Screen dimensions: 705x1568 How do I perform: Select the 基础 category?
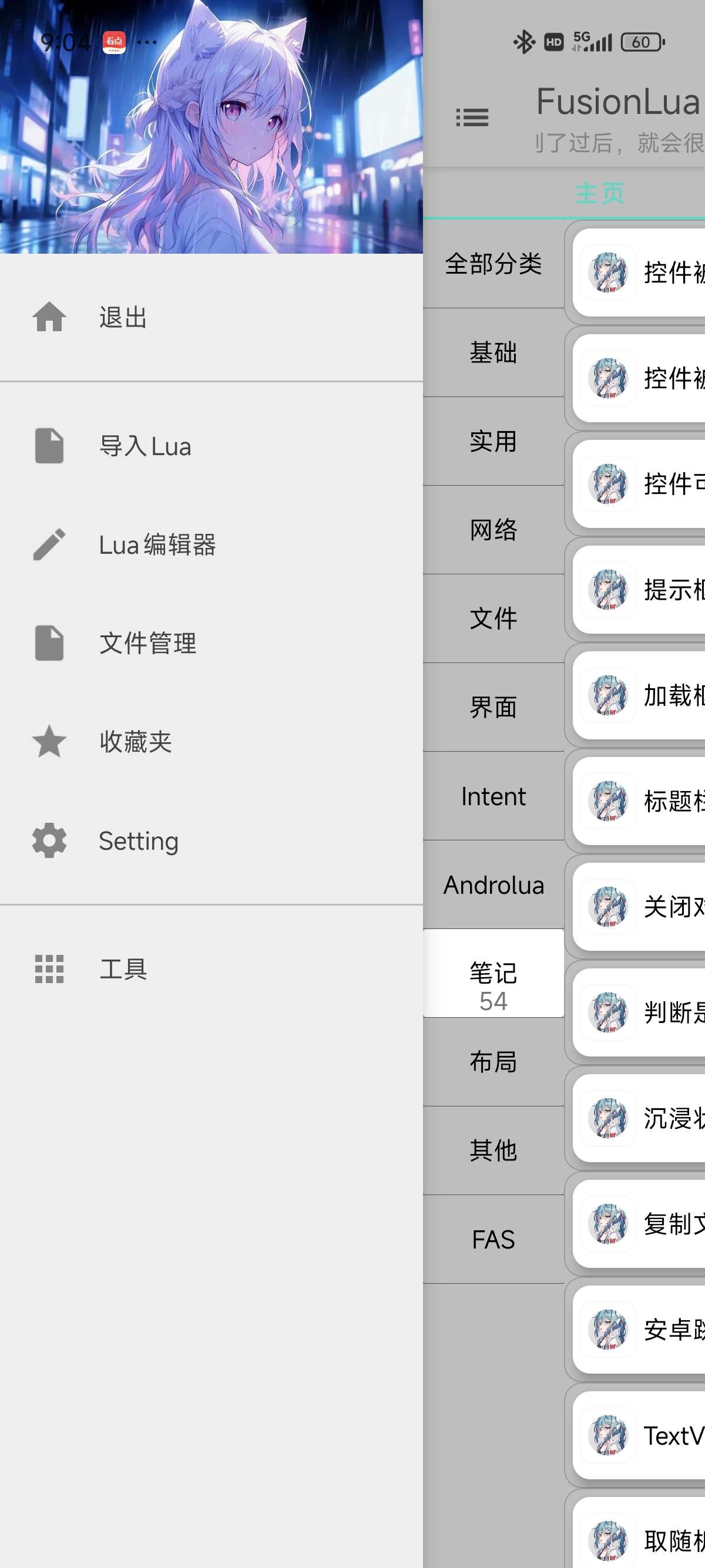493,352
